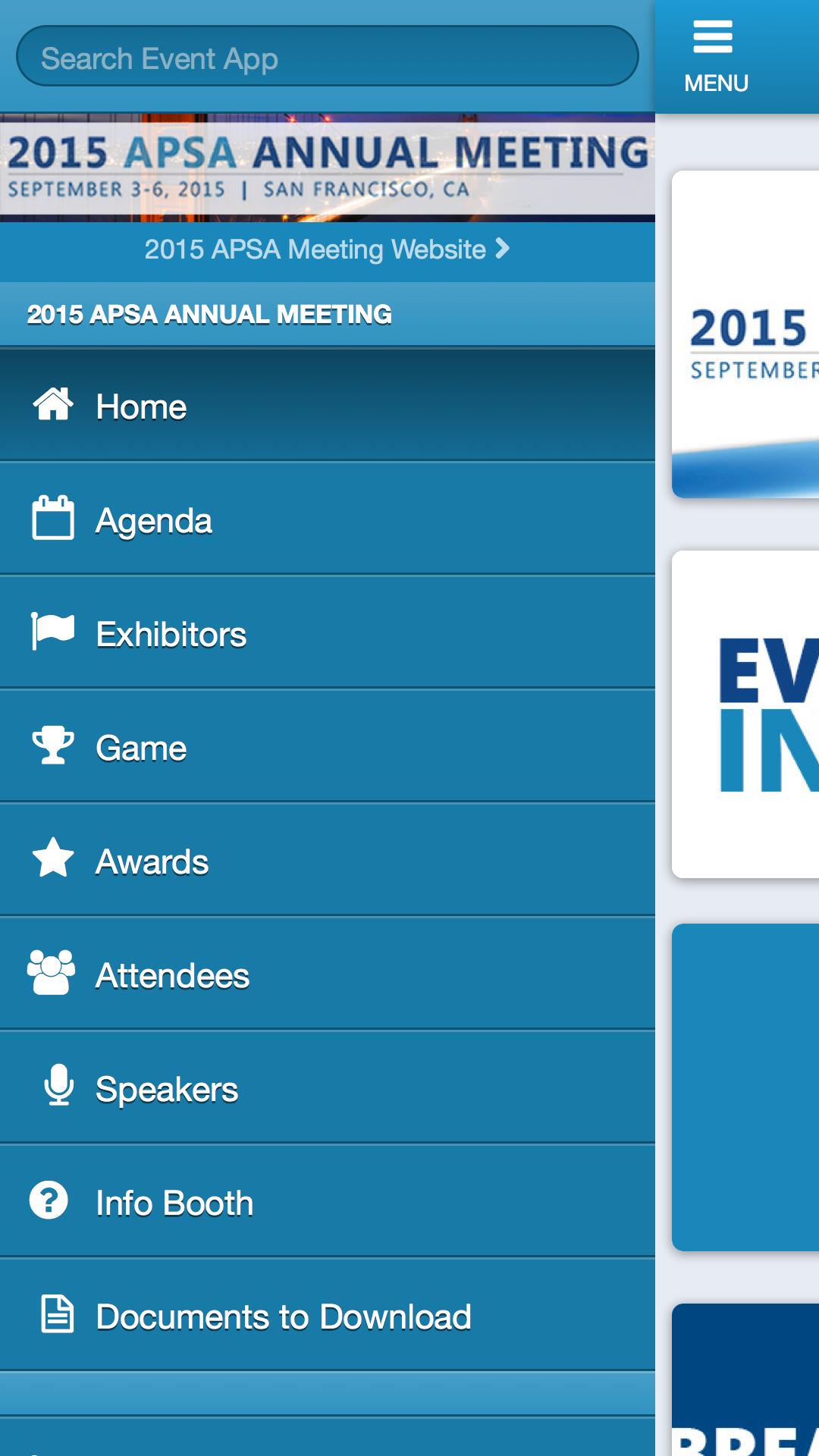Go to Home in the menu
This screenshot has width=819, height=1456.
[x=326, y=406]
